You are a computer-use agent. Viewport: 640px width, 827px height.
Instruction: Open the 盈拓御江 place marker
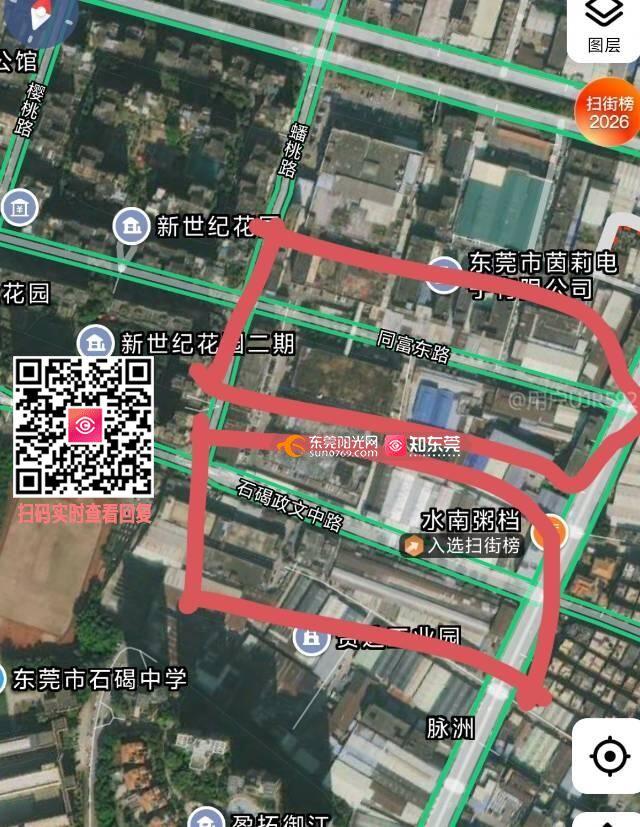pos(206,819)
